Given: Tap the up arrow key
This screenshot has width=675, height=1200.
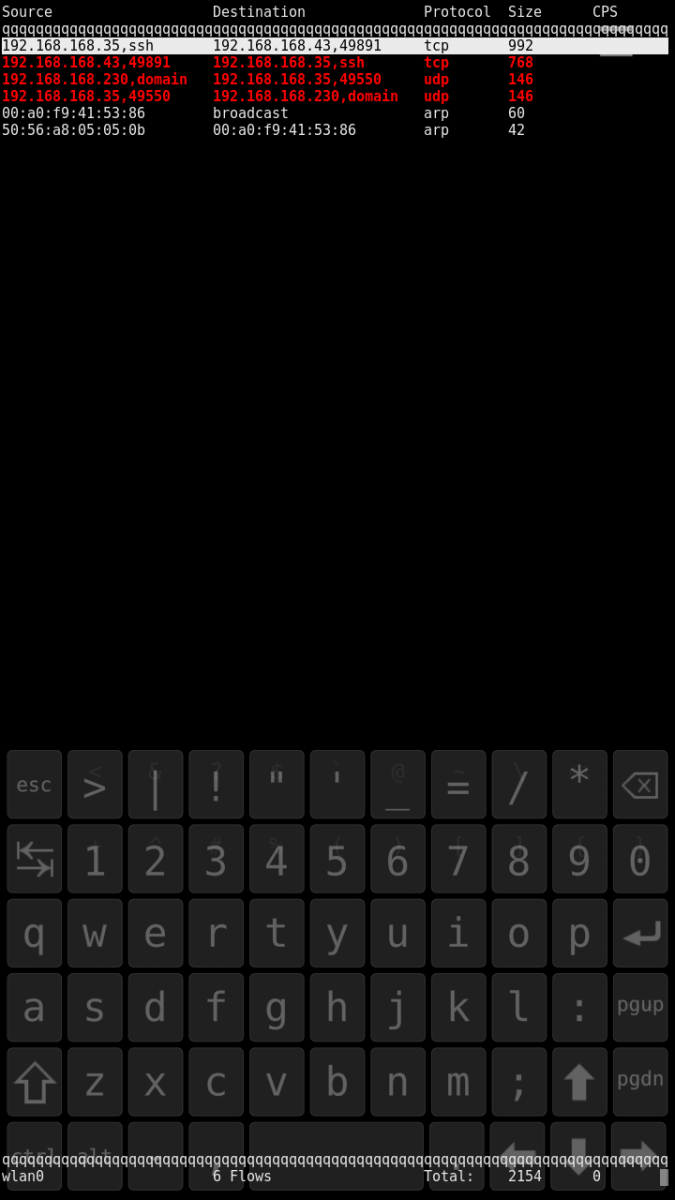Looking at the screenshot, I should 579,1081.
